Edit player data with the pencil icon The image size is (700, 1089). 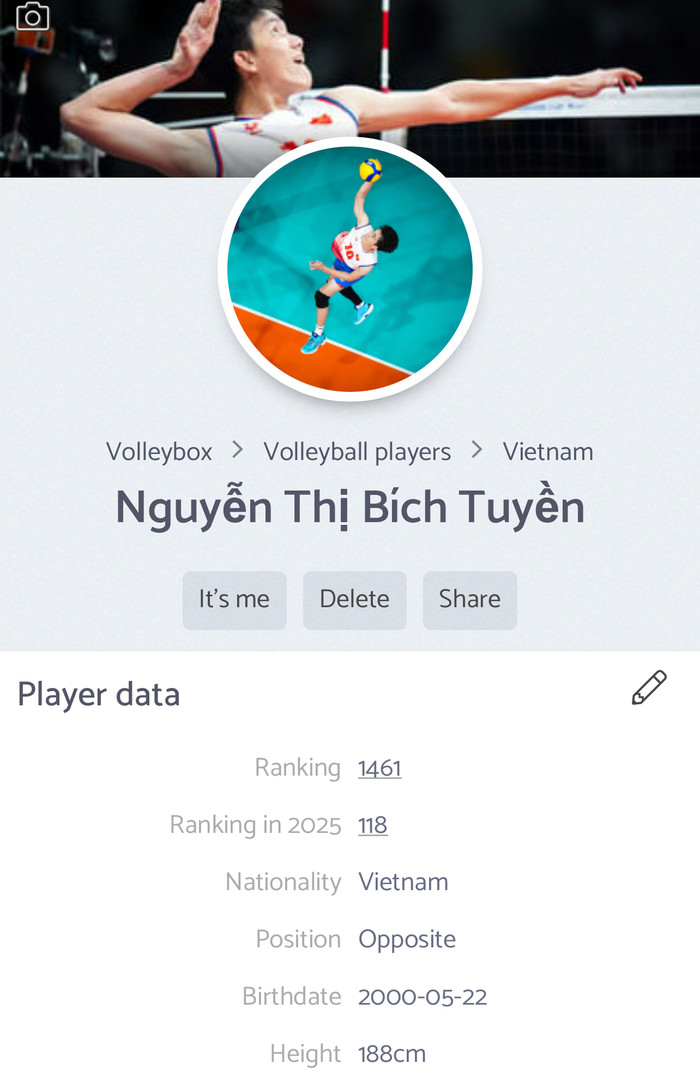point(649,688)
